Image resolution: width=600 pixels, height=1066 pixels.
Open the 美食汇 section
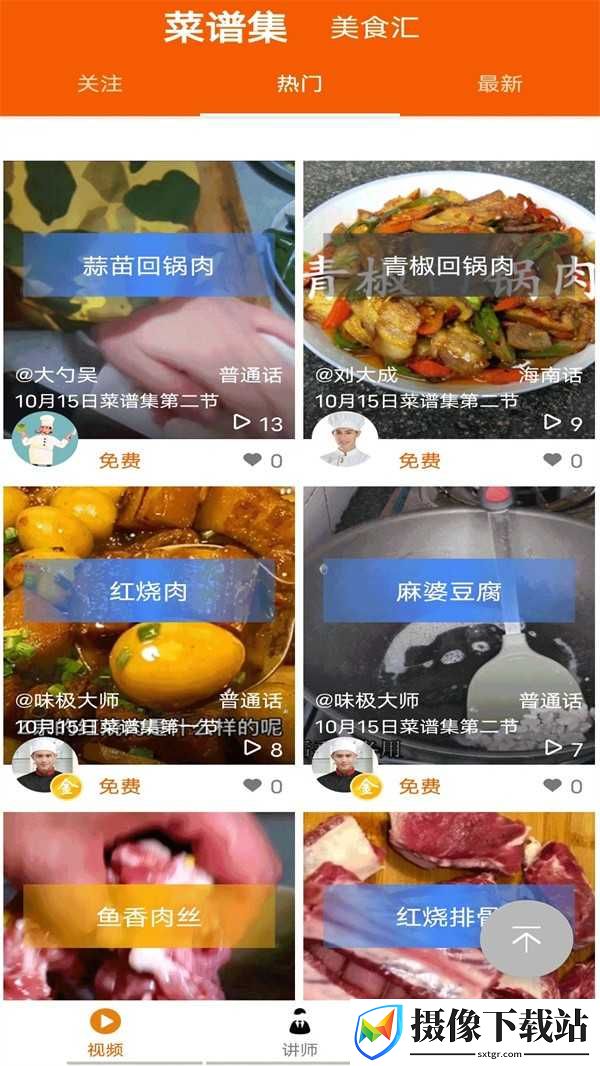tap(374, 28)
